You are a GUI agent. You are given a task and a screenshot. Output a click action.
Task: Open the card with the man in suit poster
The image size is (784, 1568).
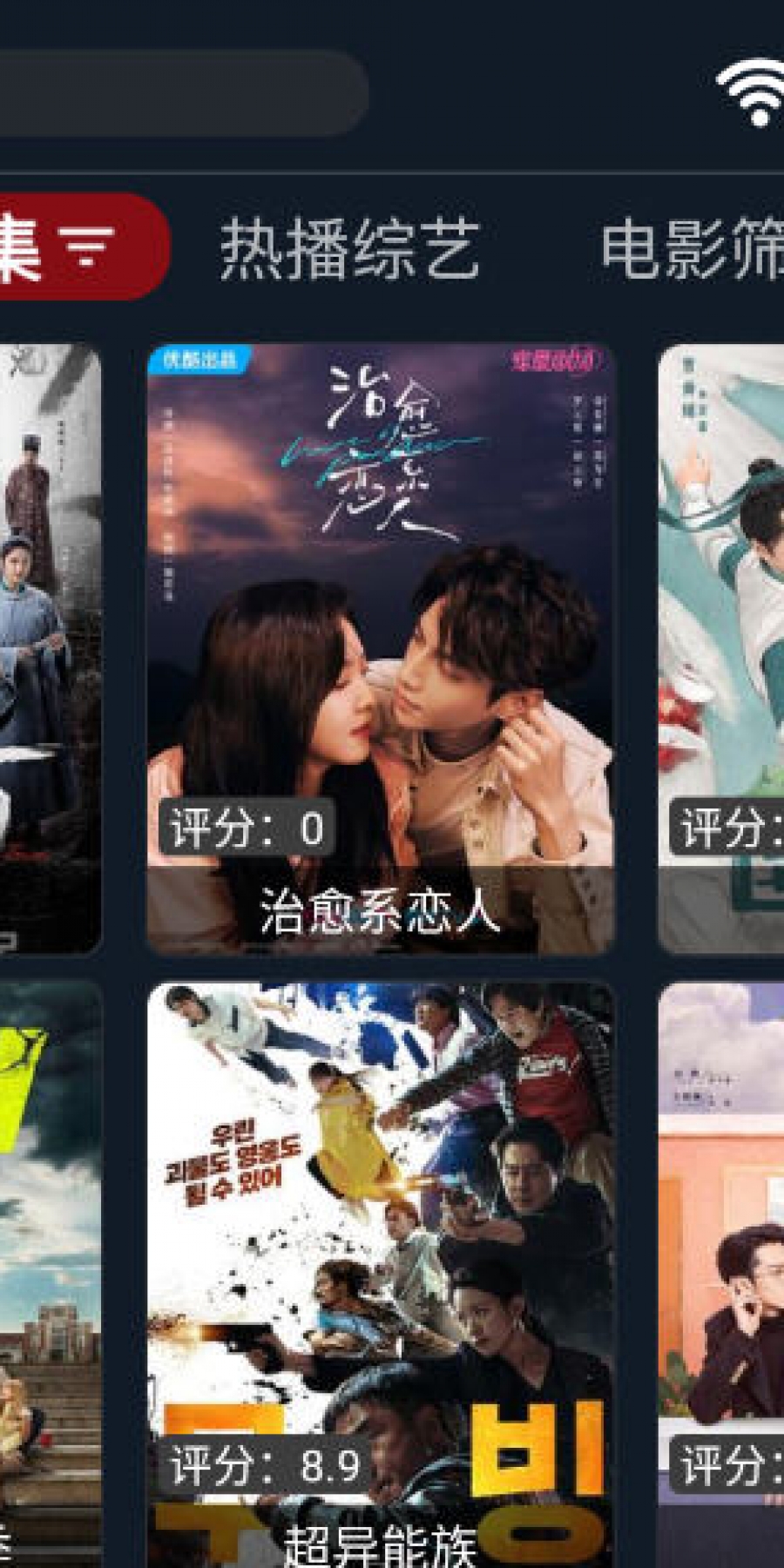[x=723, y=1272]
